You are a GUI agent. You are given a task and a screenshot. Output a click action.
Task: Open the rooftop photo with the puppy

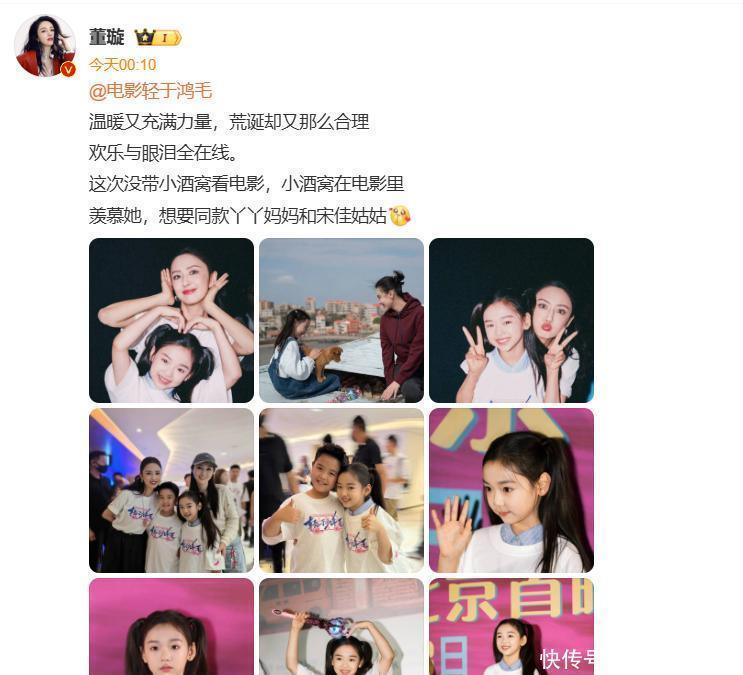341,320
